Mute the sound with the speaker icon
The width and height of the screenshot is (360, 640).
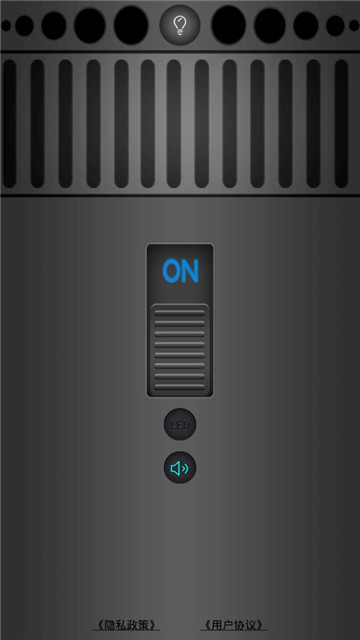180,468
